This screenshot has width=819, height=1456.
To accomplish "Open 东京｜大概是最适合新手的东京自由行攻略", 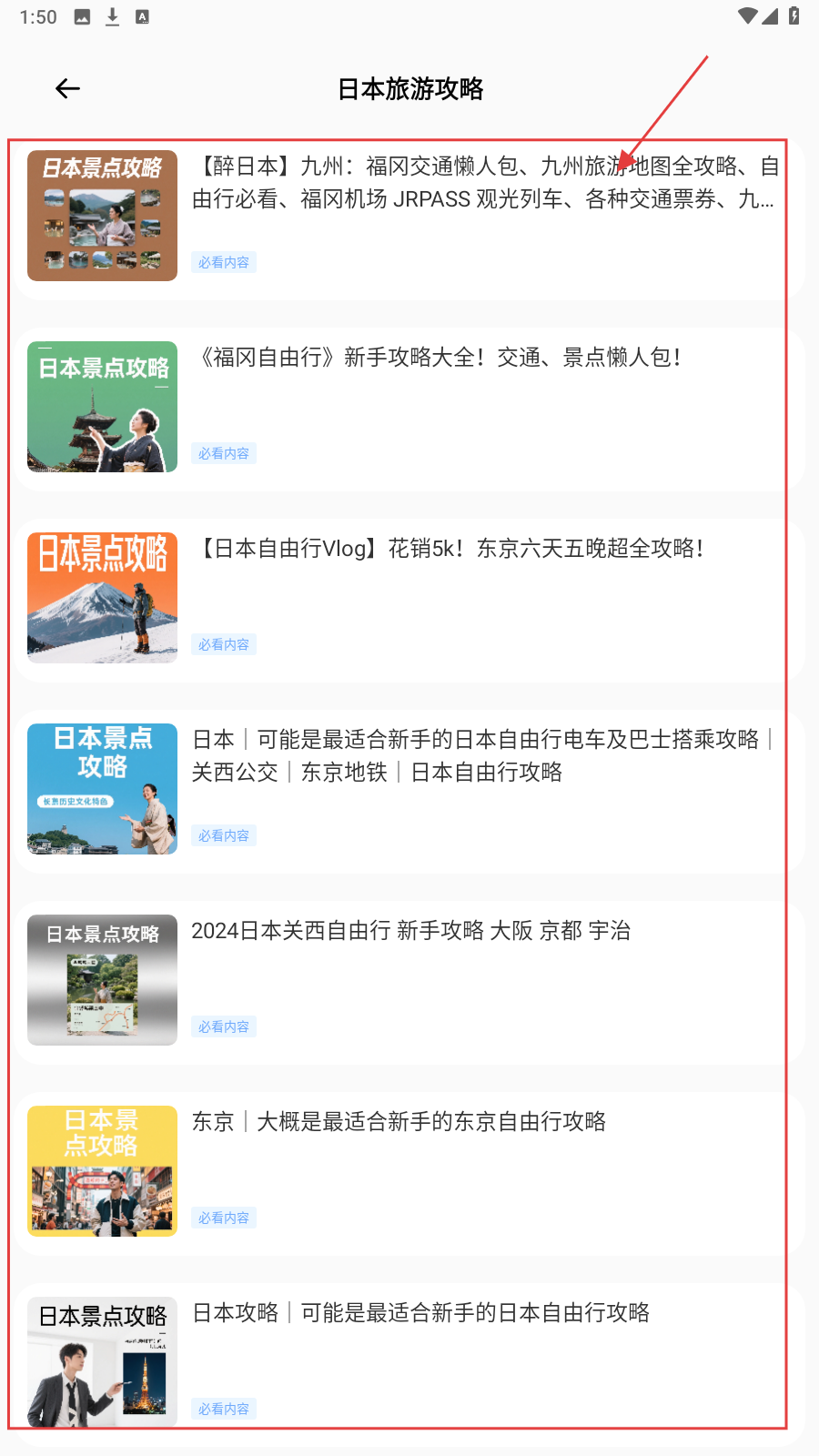I will pos(399,1122).
